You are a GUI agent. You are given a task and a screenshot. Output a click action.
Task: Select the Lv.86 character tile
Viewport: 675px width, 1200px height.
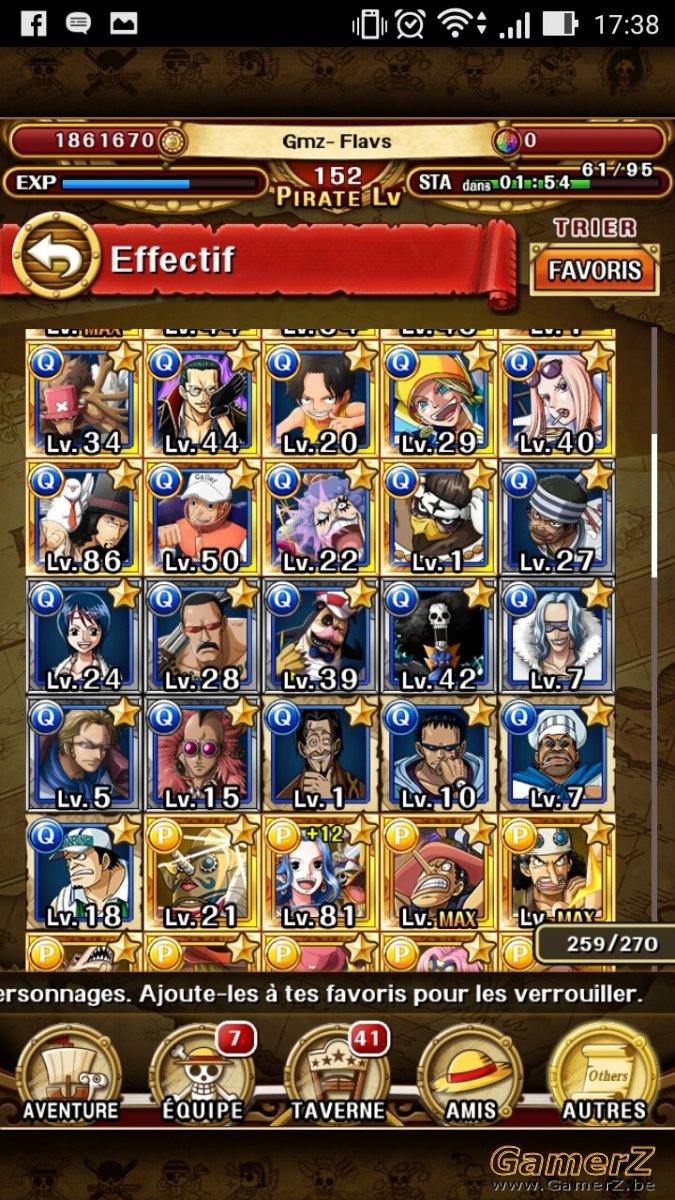pos(85,518)
